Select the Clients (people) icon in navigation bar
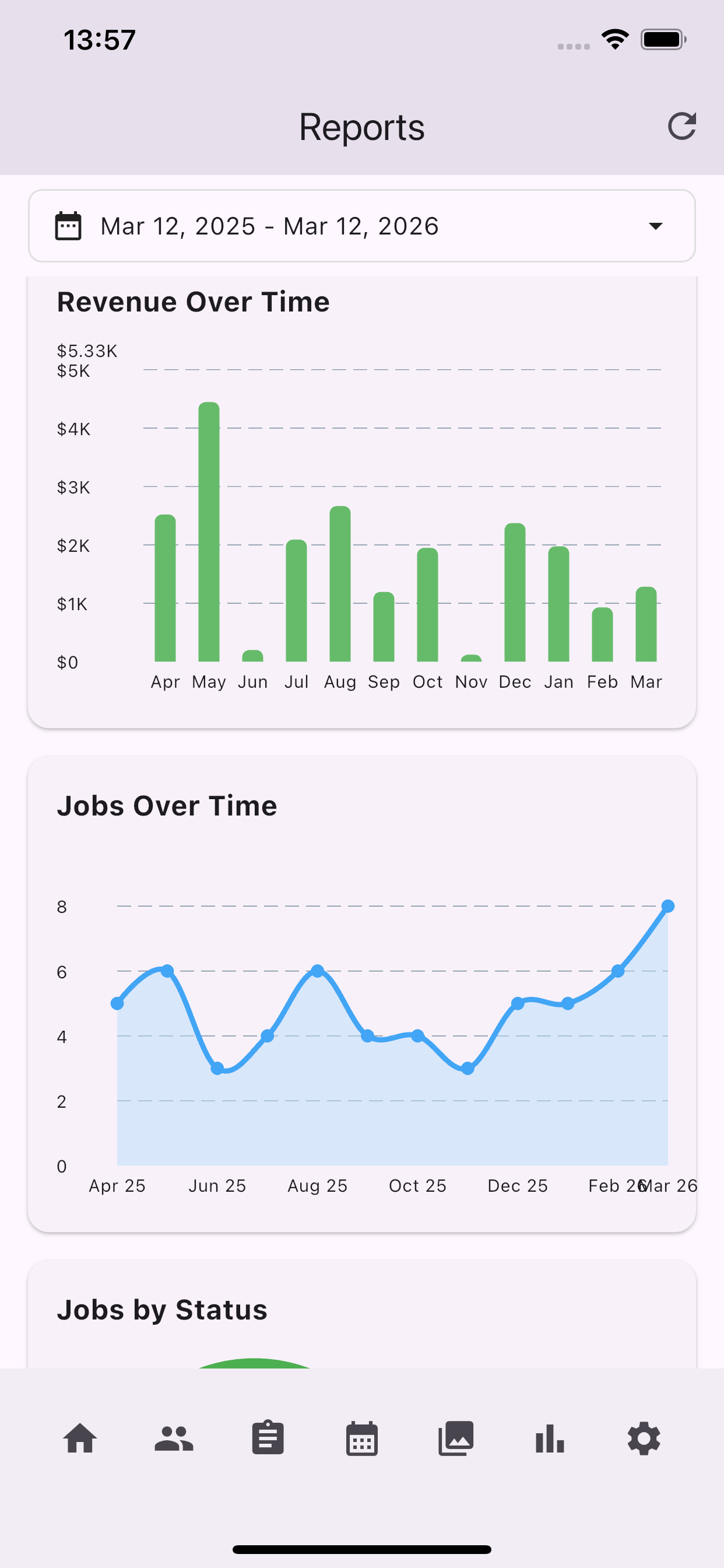This screenshot has height=1568, width=724. pyautogui.click(x=174, y=1438)
